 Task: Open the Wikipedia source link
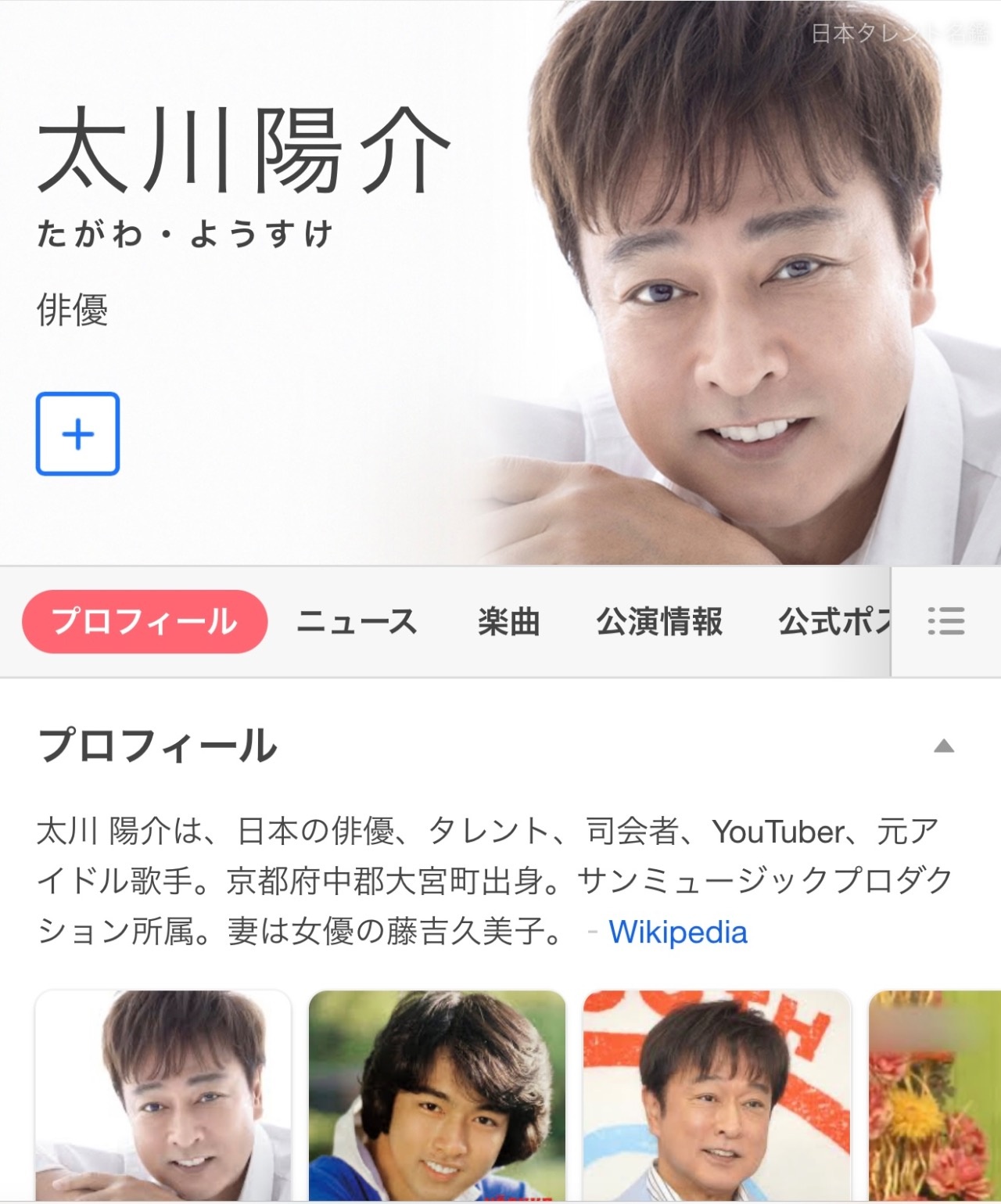[677, 932]
